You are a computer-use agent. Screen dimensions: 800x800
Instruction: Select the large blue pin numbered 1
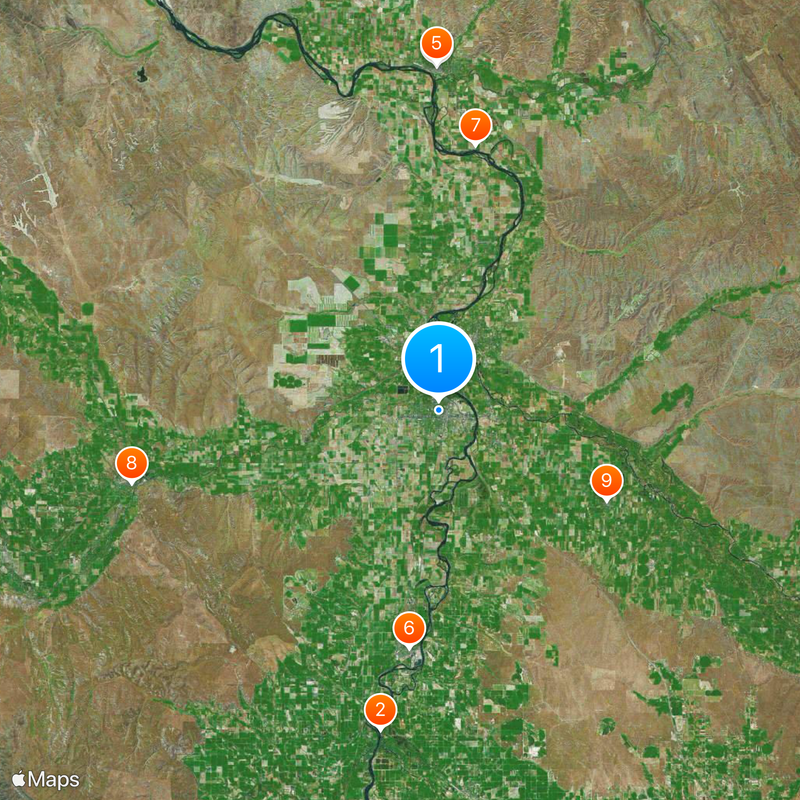438,358
